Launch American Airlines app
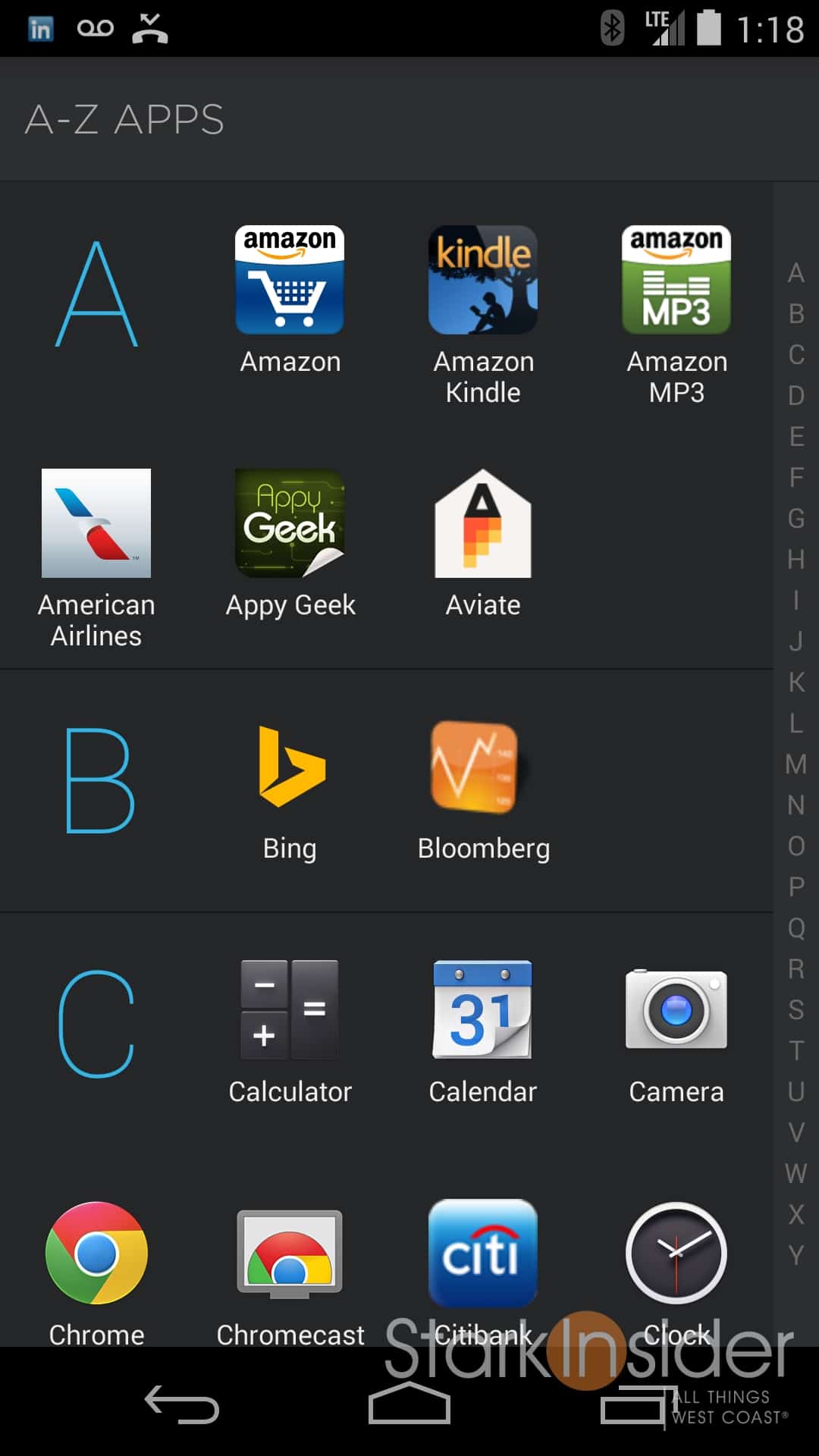819x1456 pixels. point(96,523)
